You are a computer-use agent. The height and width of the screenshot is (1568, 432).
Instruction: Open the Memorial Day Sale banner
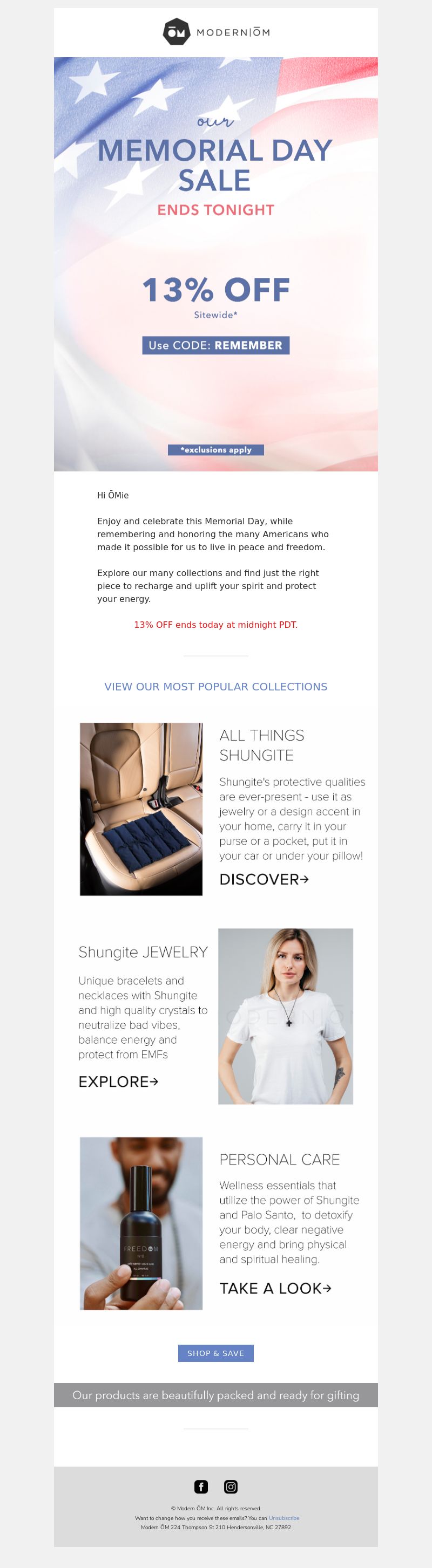(x=215, y=264)
